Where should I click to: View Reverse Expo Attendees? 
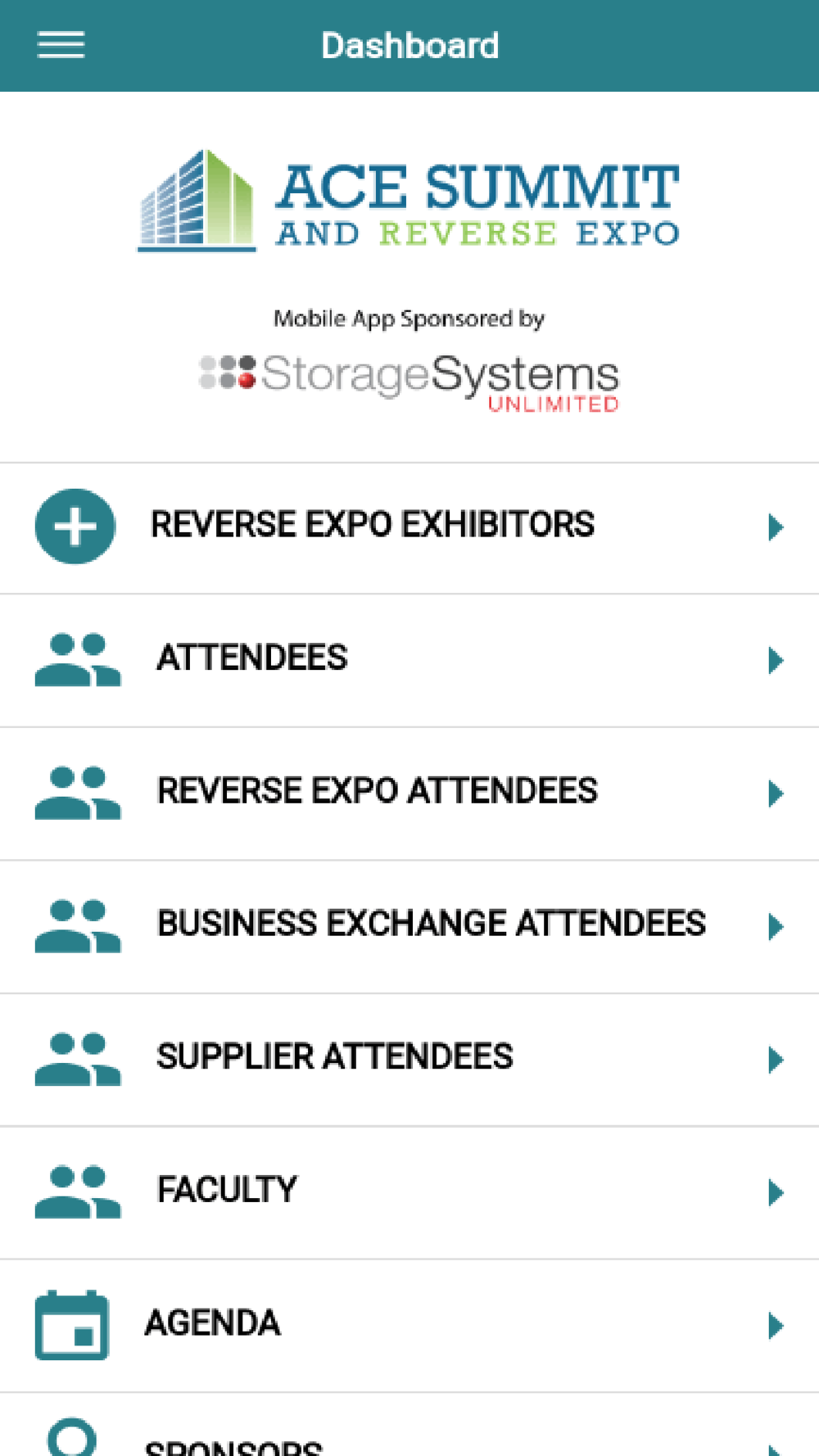coord(409,794)
